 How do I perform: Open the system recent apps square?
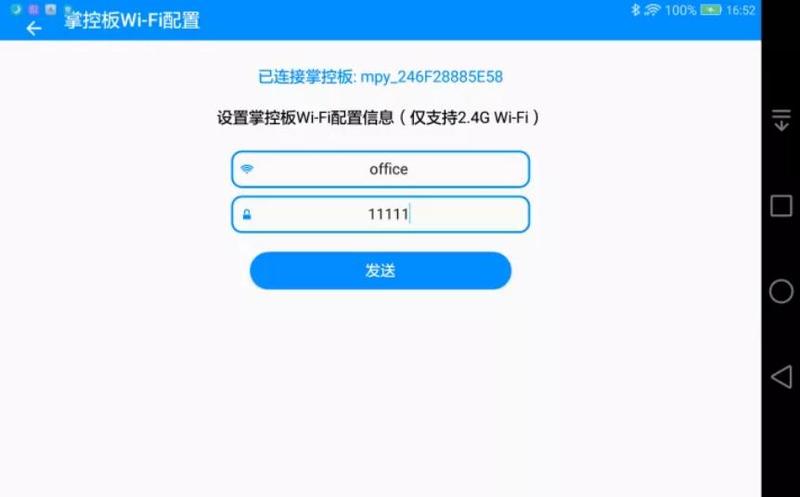[x=781, y=206]
